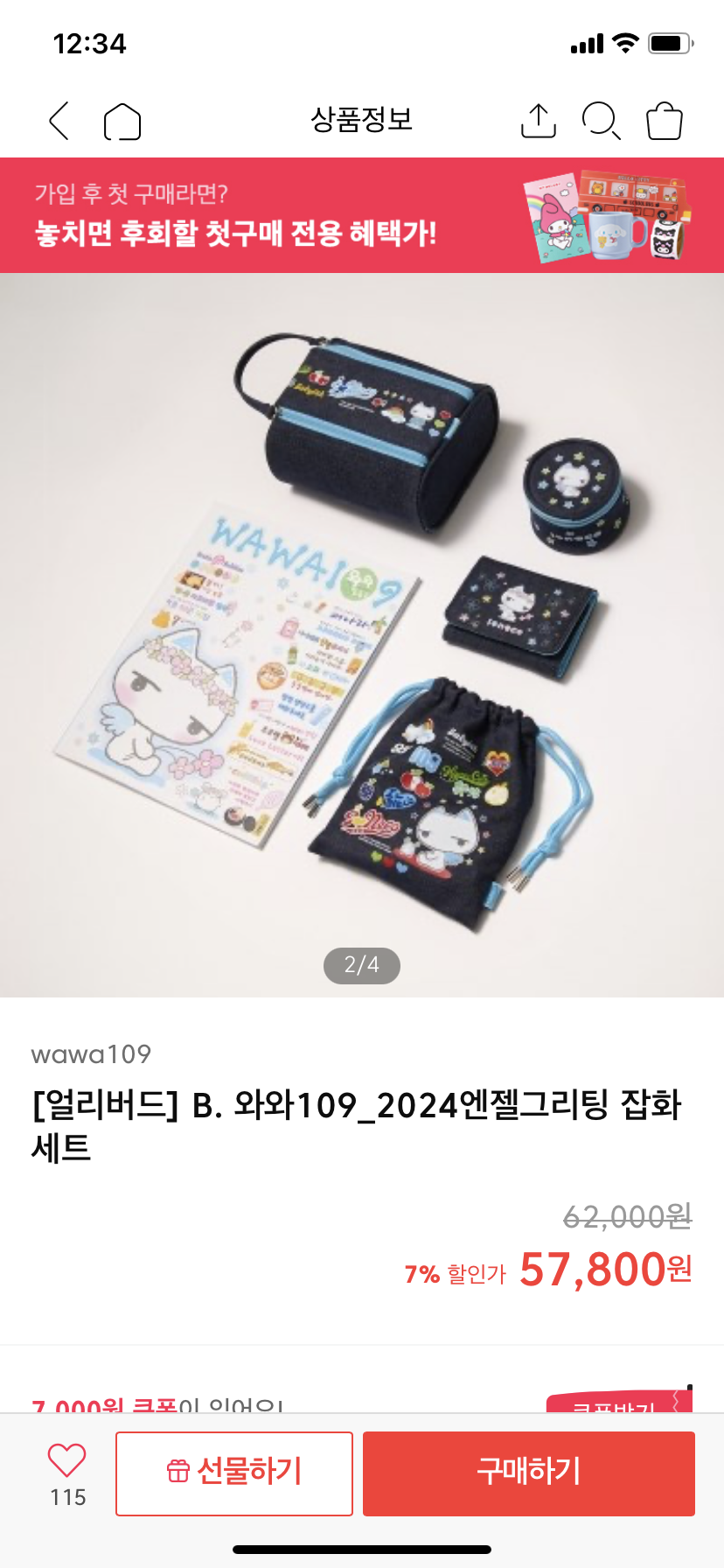Tap the battery indicator in status bar
Image resolution: width=724 pixels, height=1568 pixels.
(670, 42)
